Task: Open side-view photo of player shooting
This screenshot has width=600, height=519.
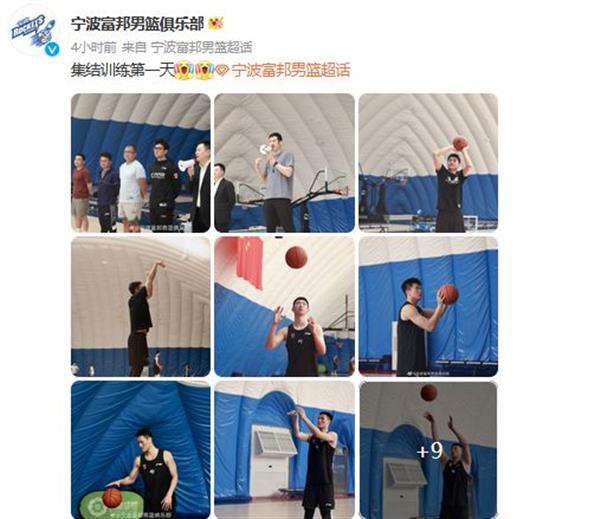Action: (x=140, y=306)
